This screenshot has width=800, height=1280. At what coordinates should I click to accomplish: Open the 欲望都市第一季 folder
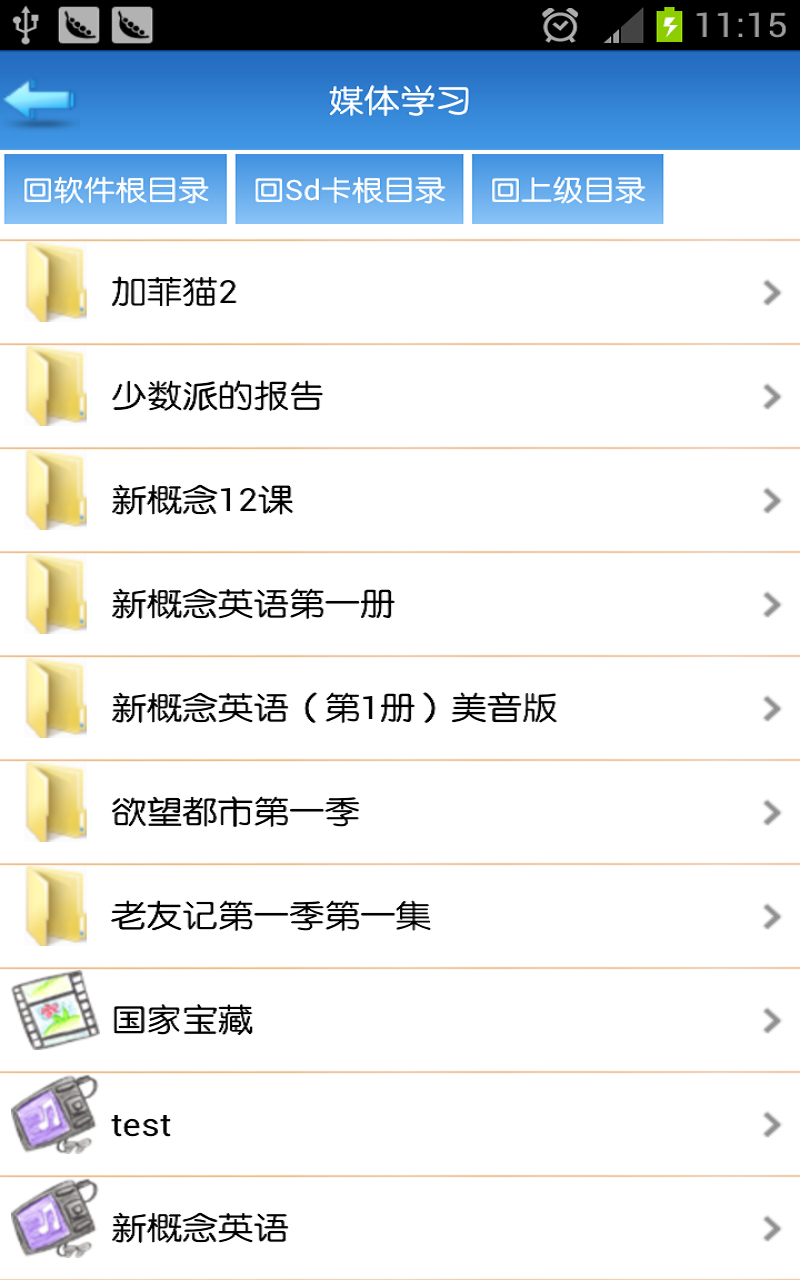pyautogui.click(x=400, y=812)
